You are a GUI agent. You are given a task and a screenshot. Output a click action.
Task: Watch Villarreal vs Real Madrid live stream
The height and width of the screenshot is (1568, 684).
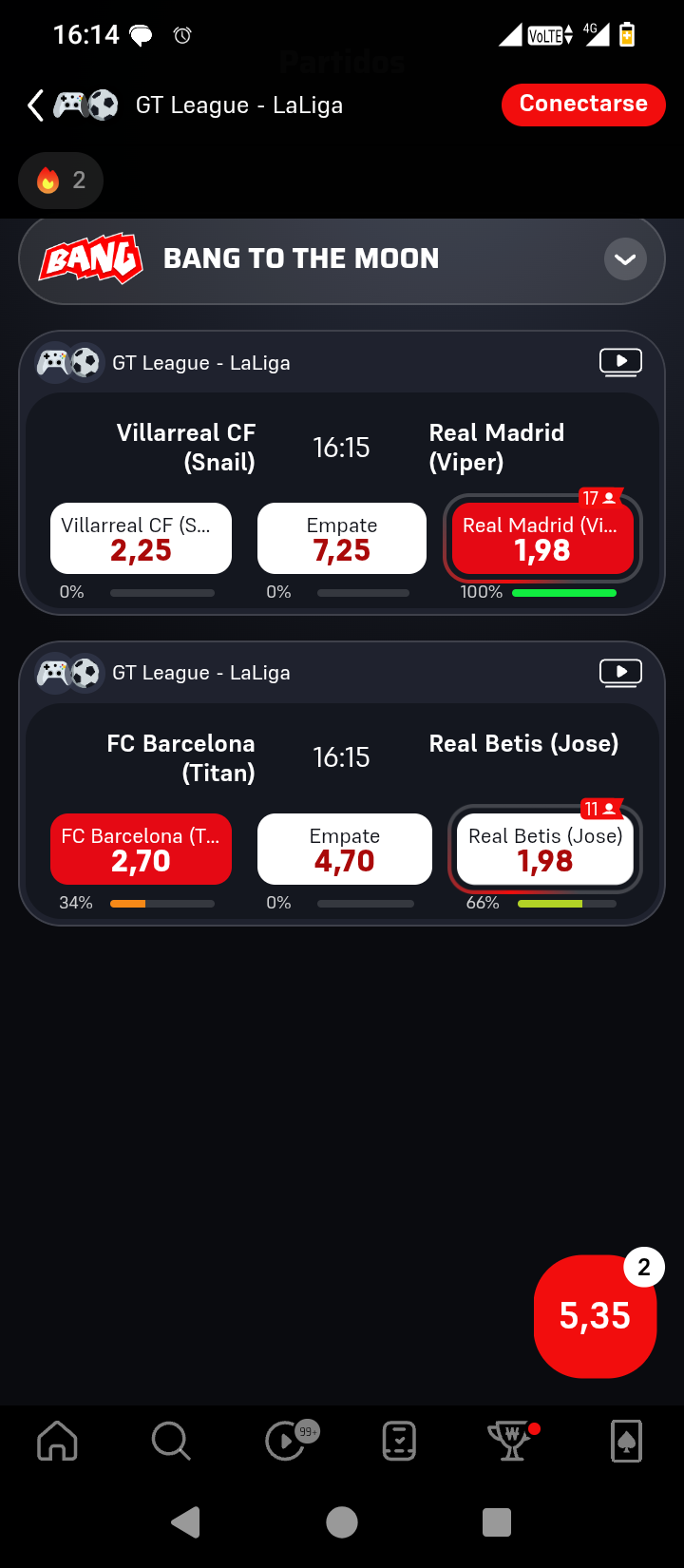click(620, 362)
